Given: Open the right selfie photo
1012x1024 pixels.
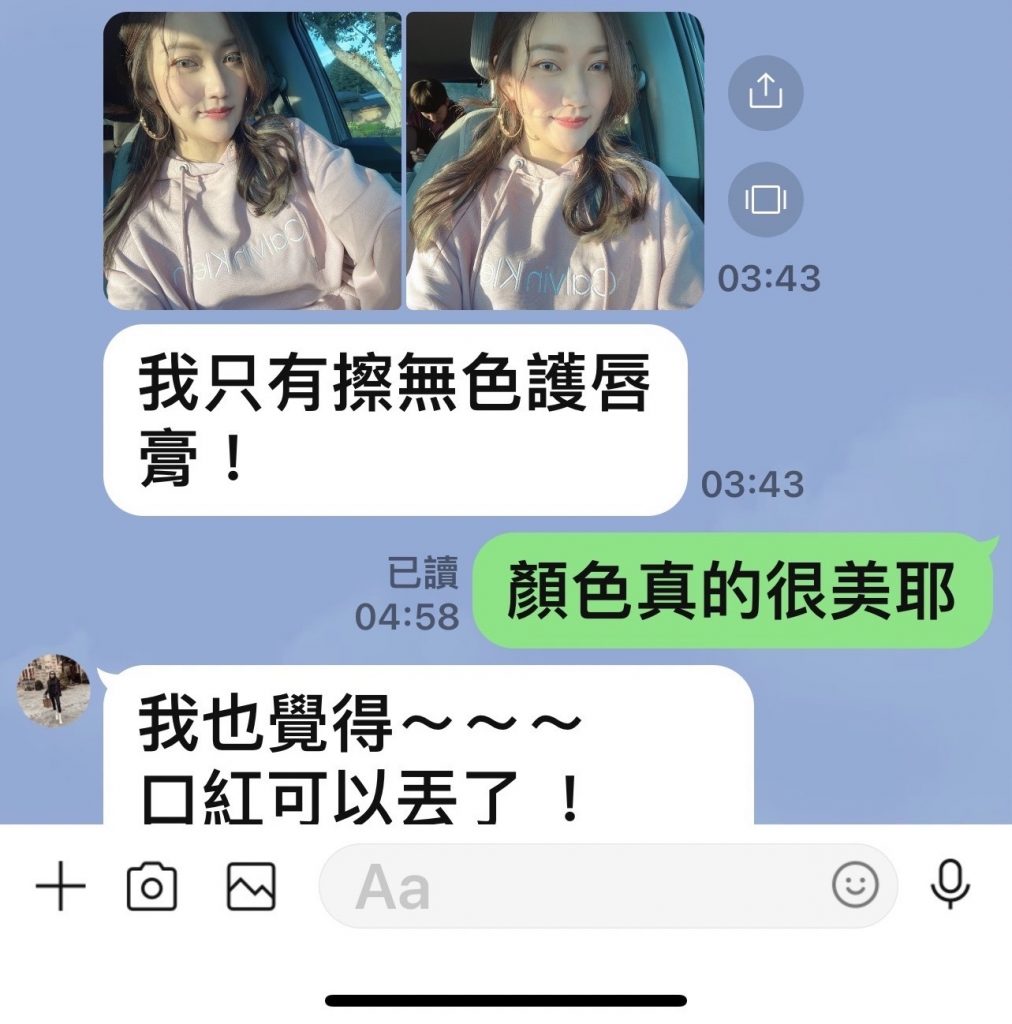Looking at the screenshot, I should point(555,160).
